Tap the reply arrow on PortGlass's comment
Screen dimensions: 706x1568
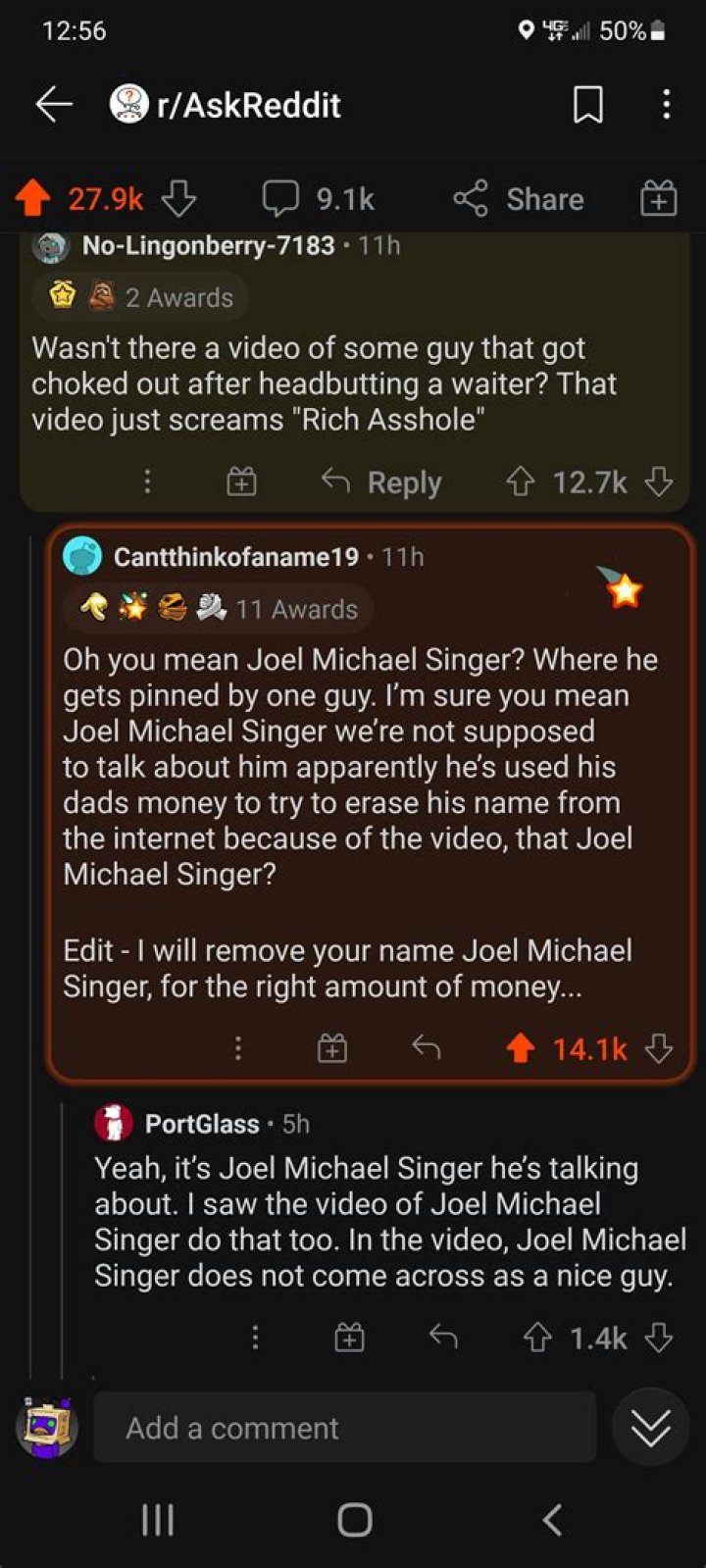442,1337
